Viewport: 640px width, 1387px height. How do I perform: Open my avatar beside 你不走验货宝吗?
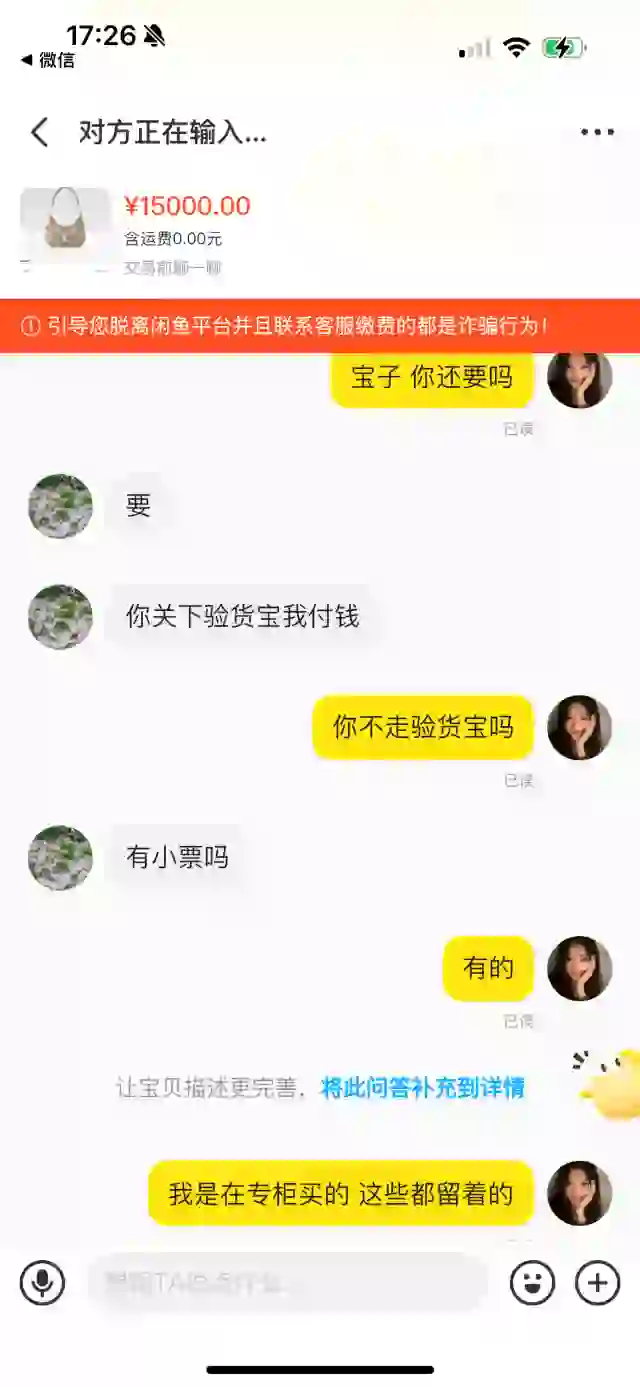click(579, 727)
